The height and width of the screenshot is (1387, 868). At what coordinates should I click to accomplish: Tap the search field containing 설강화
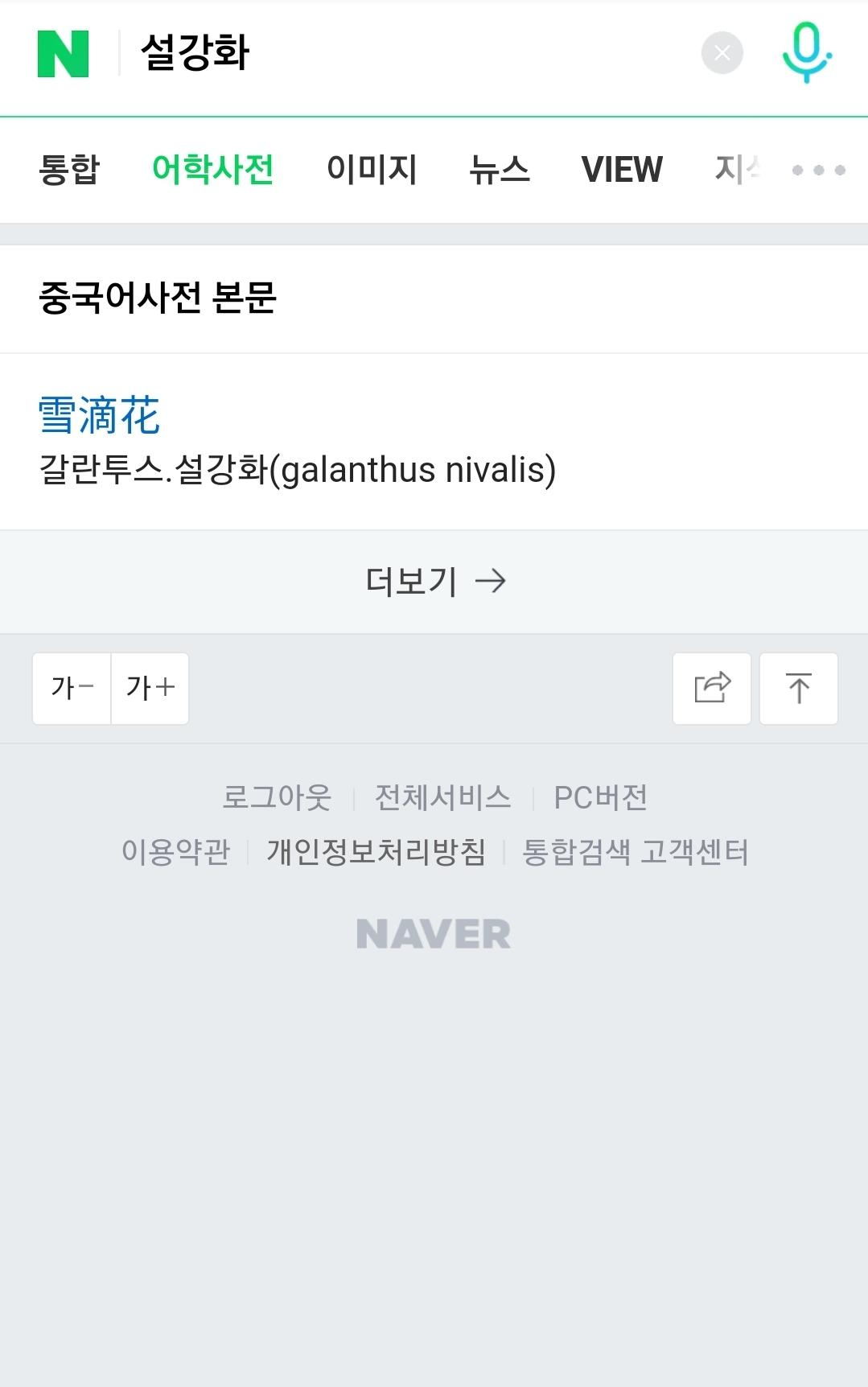pos(402,53)
